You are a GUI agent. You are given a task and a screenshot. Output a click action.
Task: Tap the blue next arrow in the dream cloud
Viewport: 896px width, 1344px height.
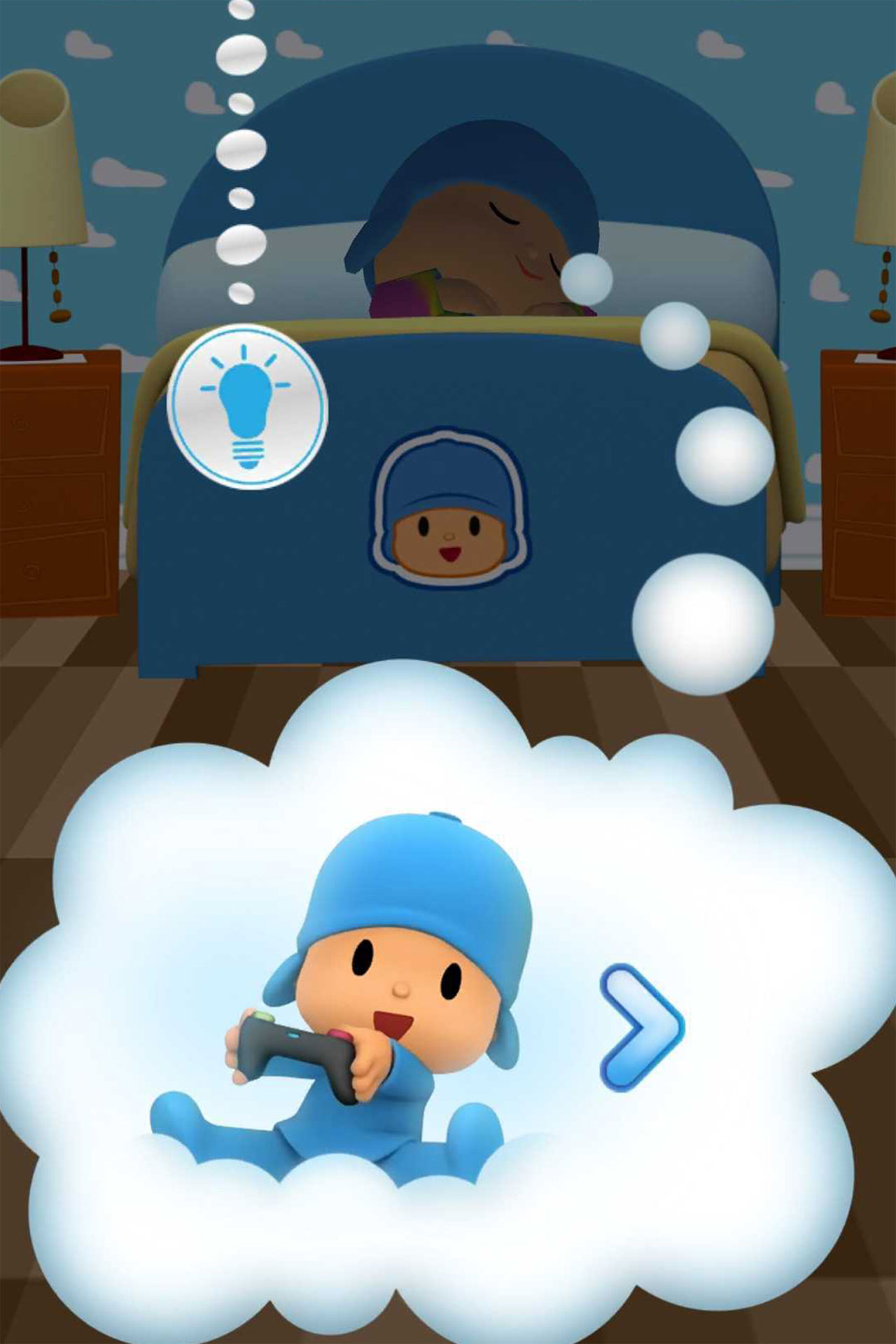(x=639, y=1028)
